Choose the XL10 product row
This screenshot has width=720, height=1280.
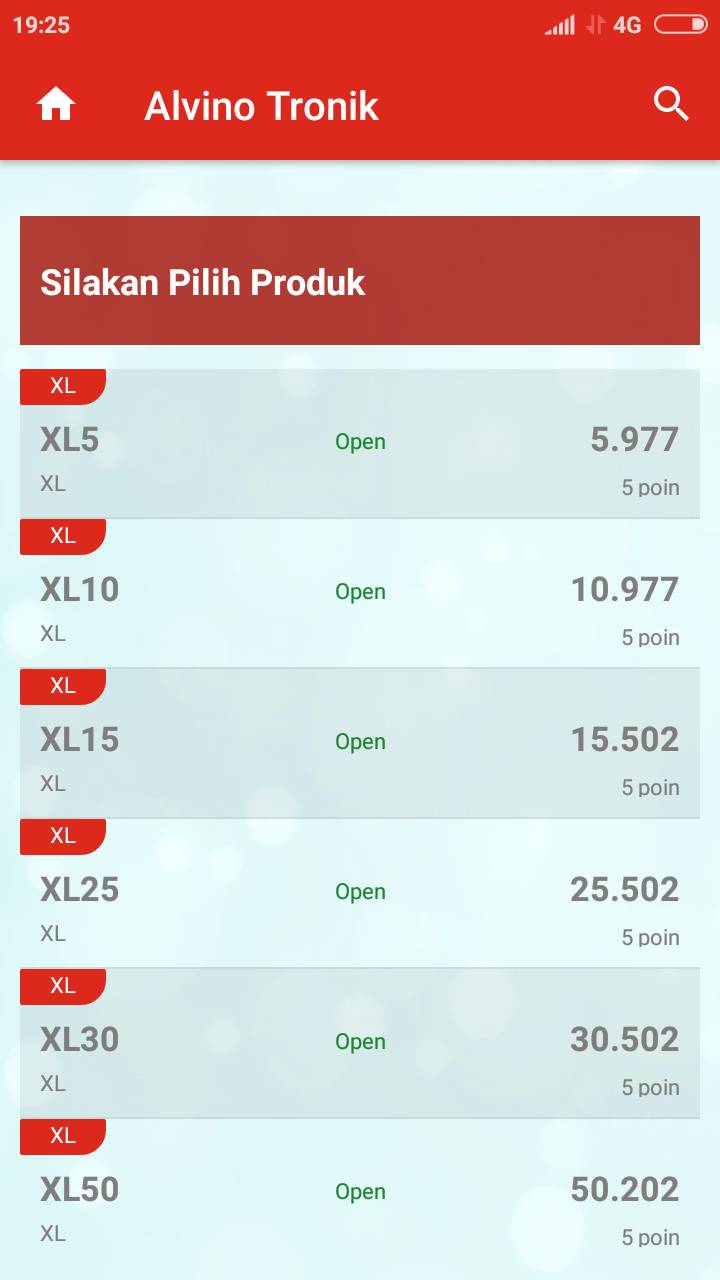pos(360,593)
